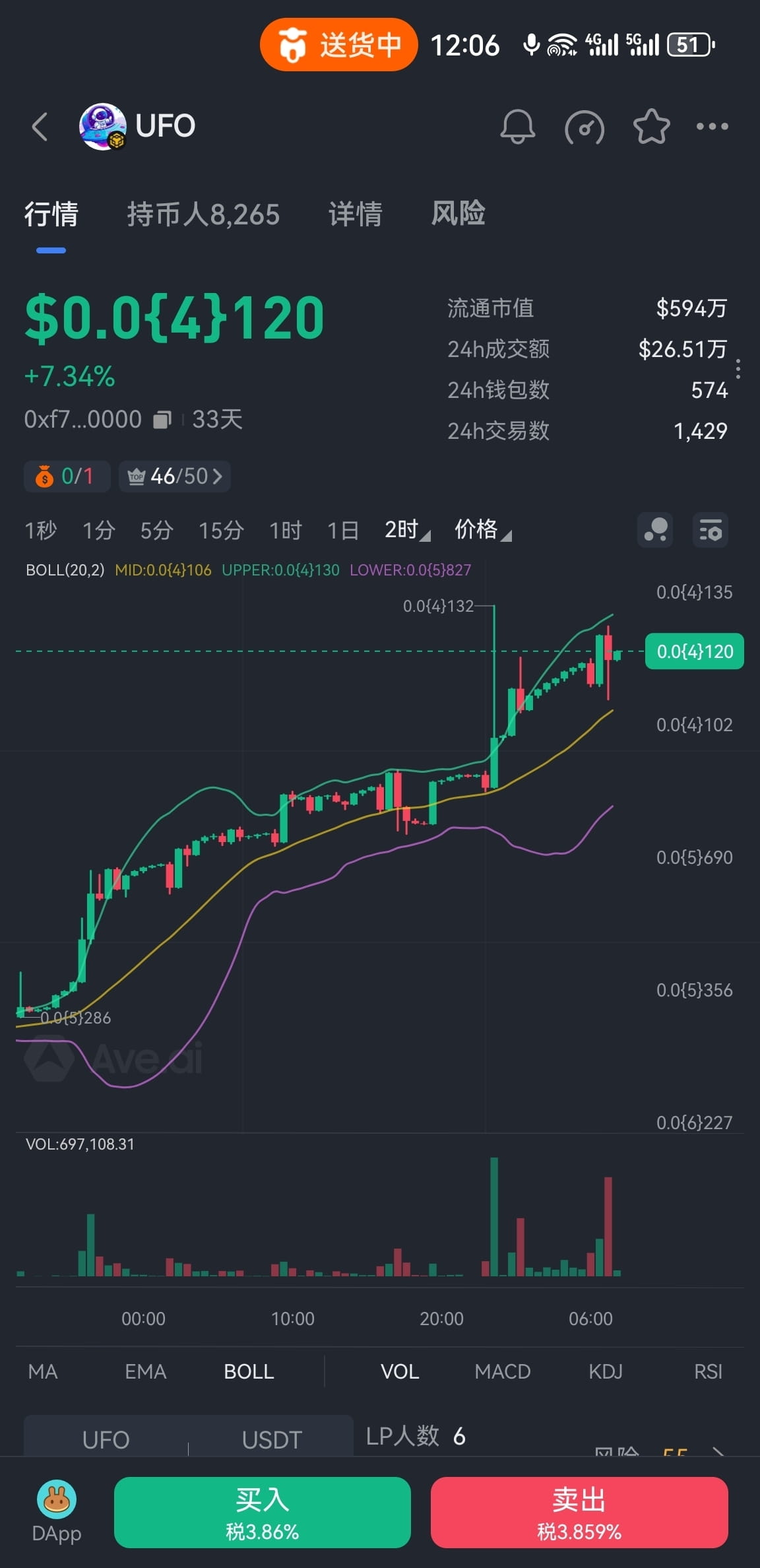Open the 风险 risk tab
760x1568 pixels.
458,214
